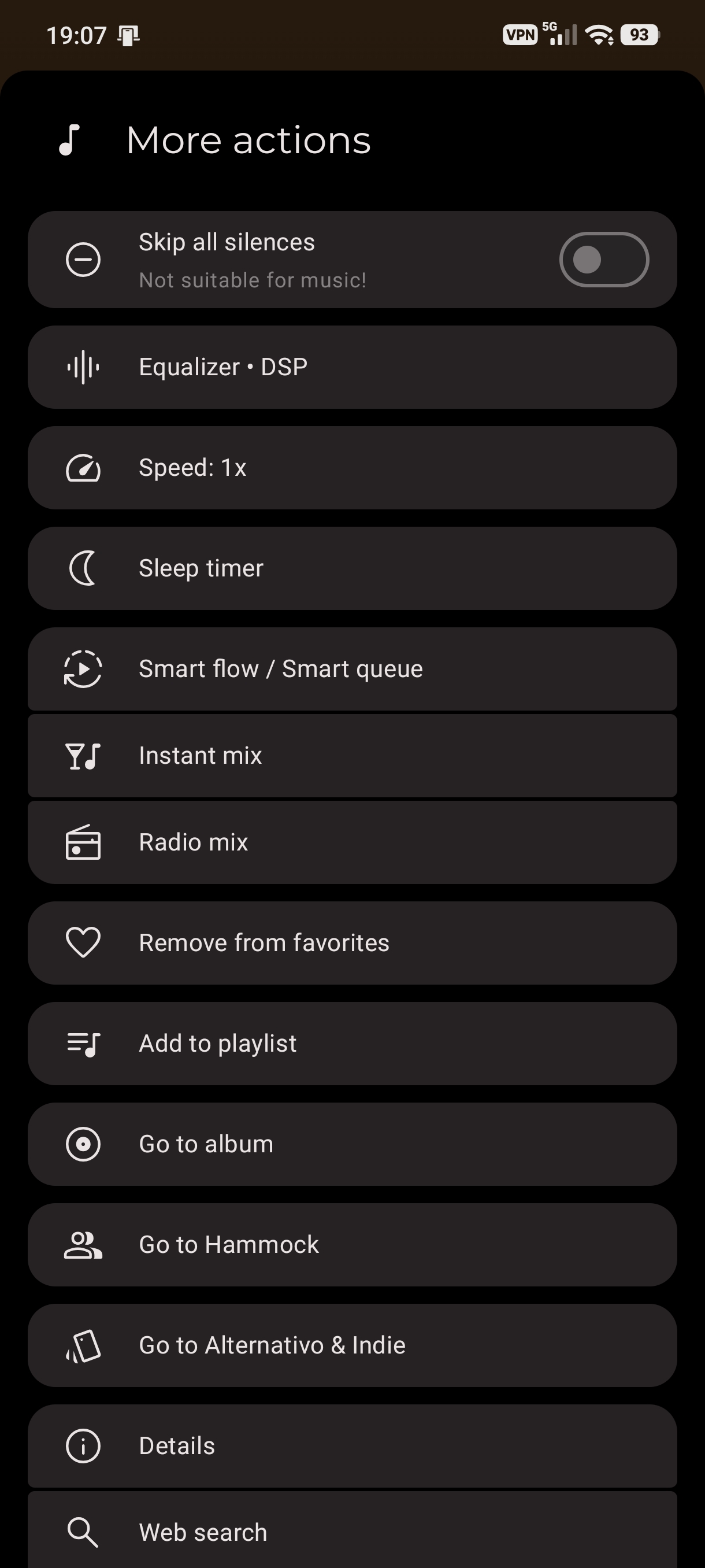Set a sleep timer
The image size is (705, 1568).
(351, 568)
